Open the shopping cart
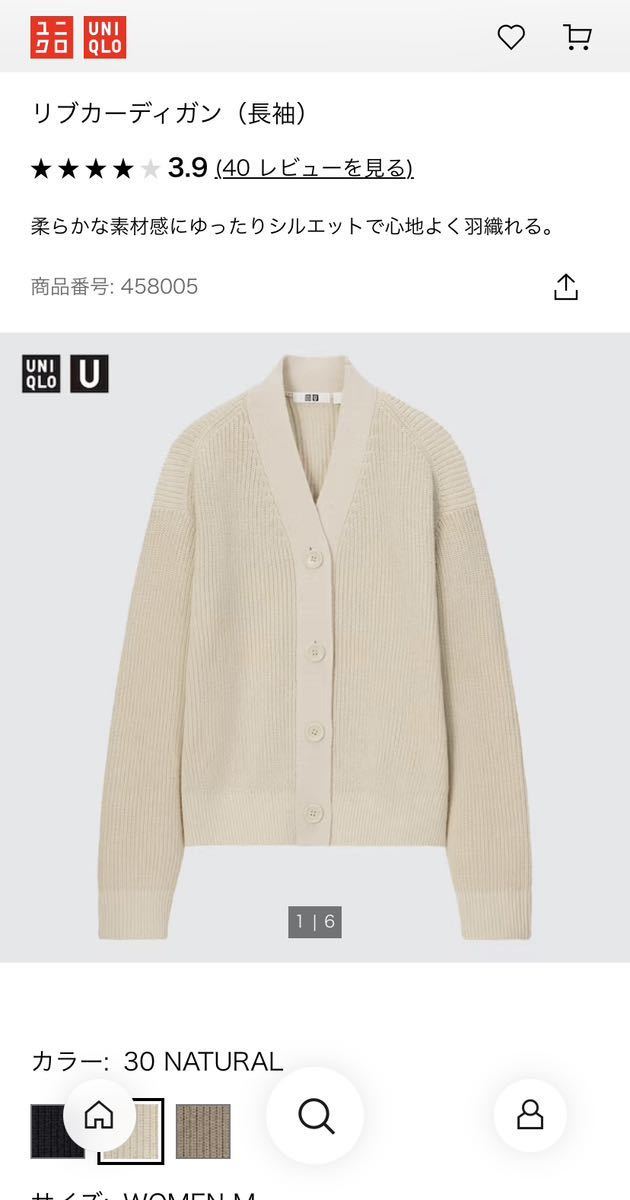Image resolution: width=630 pixels, height=1200 pixels. tap(577, 38)
